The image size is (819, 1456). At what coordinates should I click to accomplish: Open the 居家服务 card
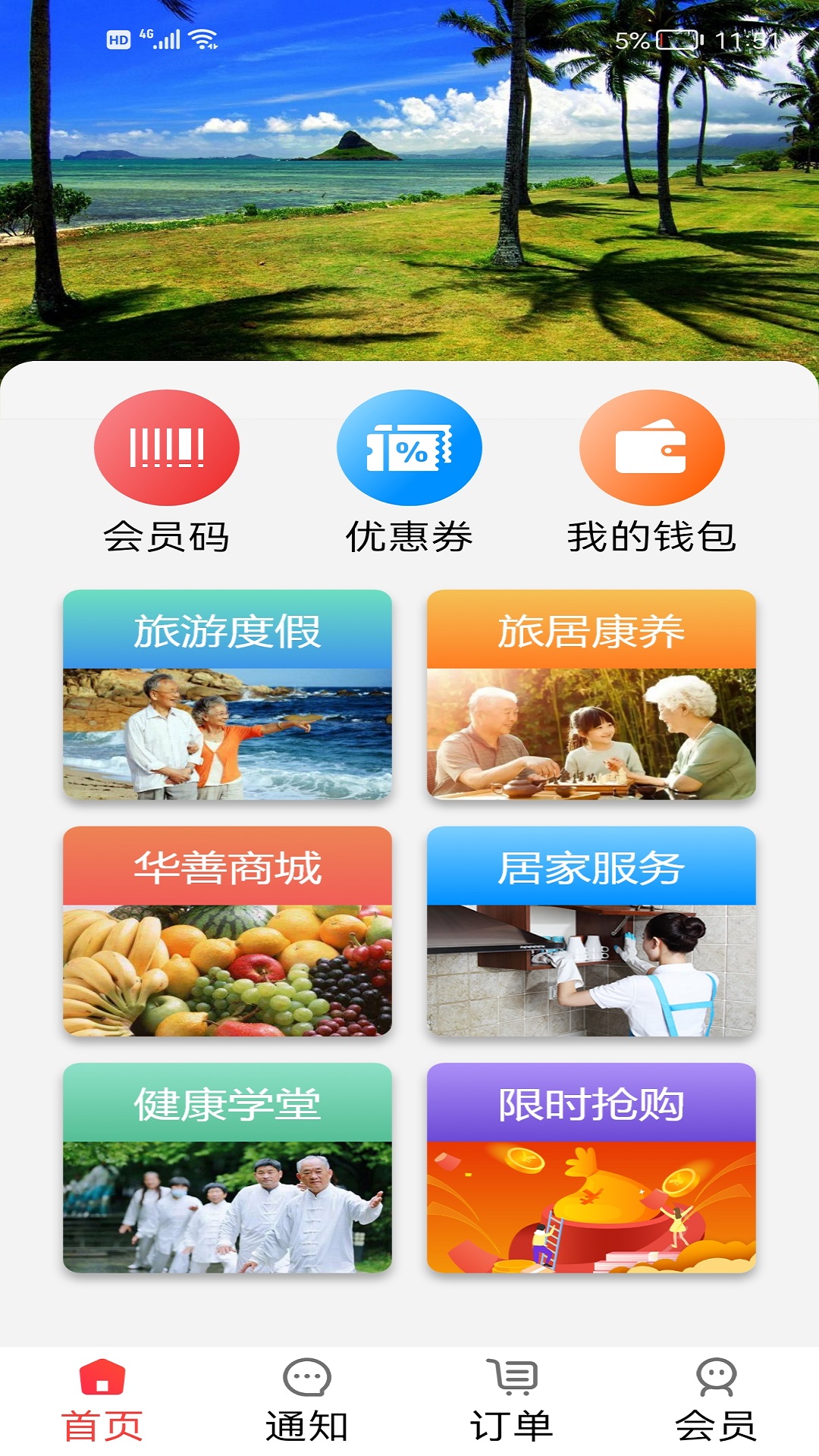coord(591,931)
